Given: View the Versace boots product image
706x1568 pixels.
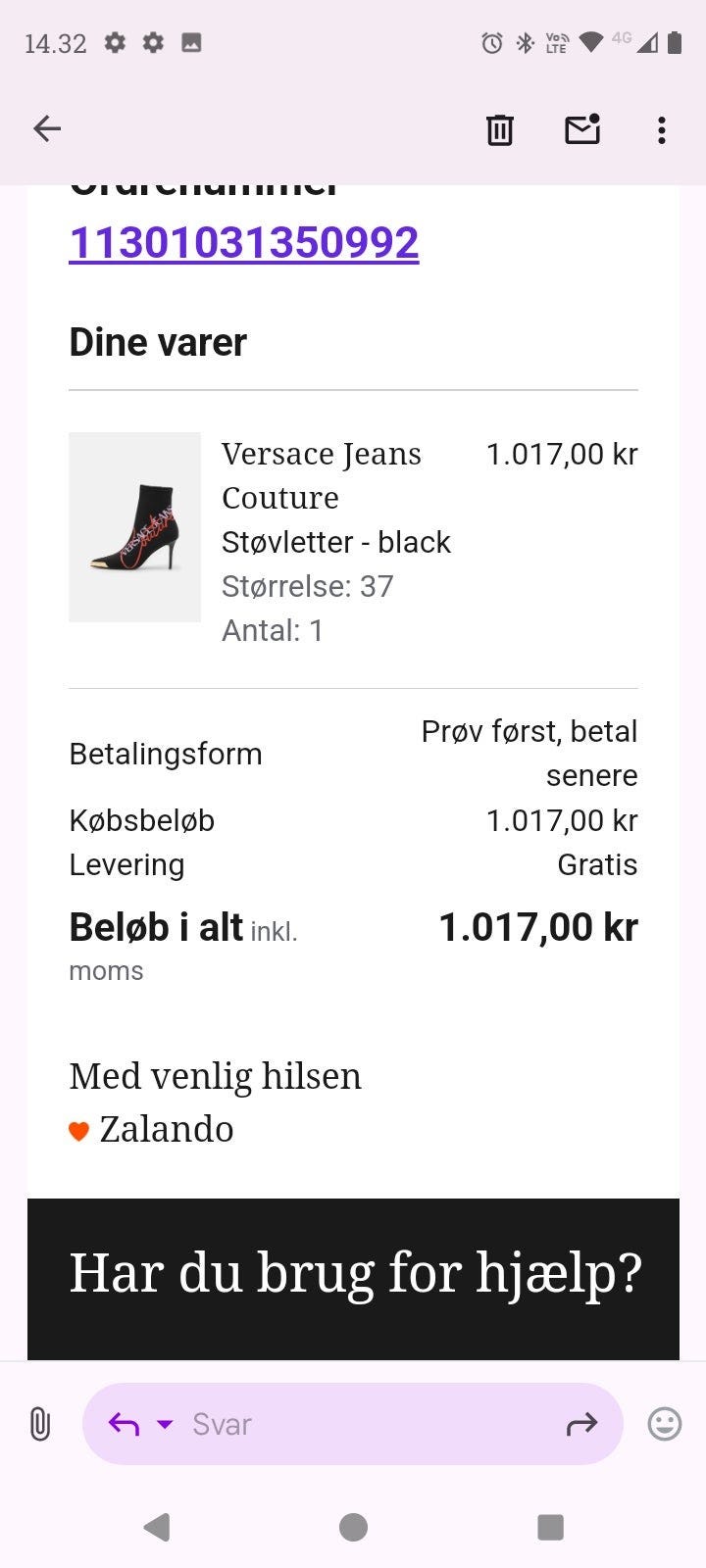Looking at the screenshot, I should (134, 527).
